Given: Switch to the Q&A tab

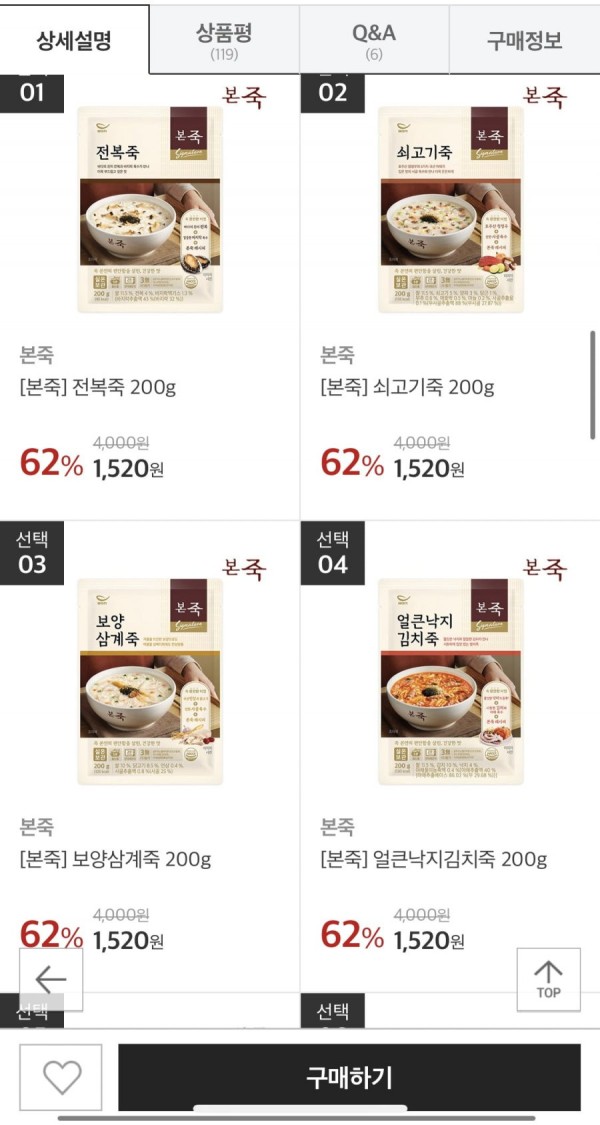Looking at the screenshot, I should [374, 40].
